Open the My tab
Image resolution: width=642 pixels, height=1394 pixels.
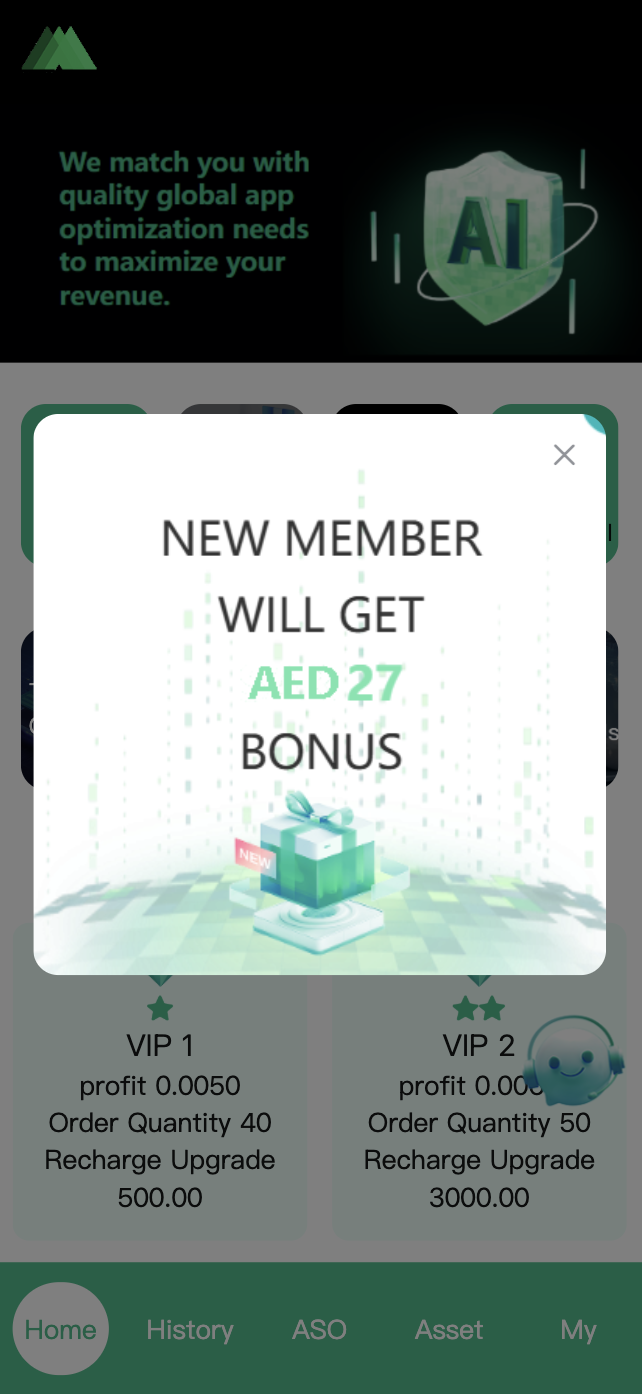click(578, 1329)
